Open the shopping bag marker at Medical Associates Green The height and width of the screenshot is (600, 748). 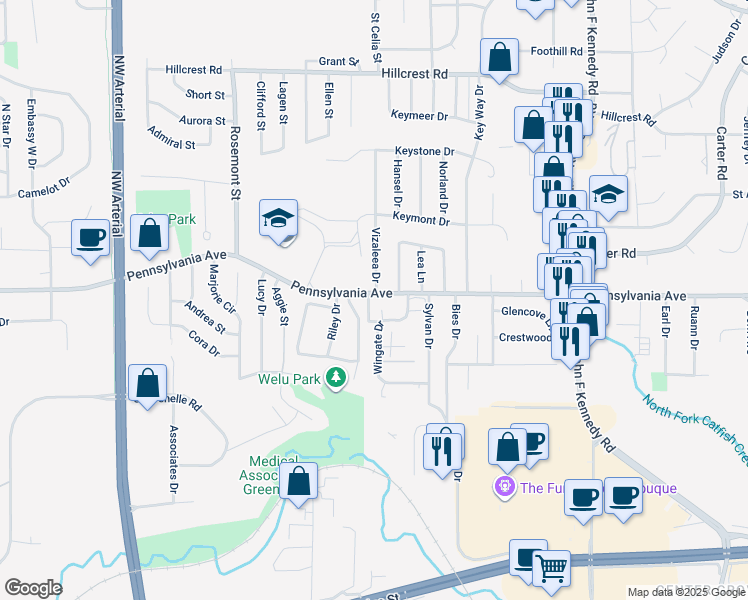coord(298,481)
